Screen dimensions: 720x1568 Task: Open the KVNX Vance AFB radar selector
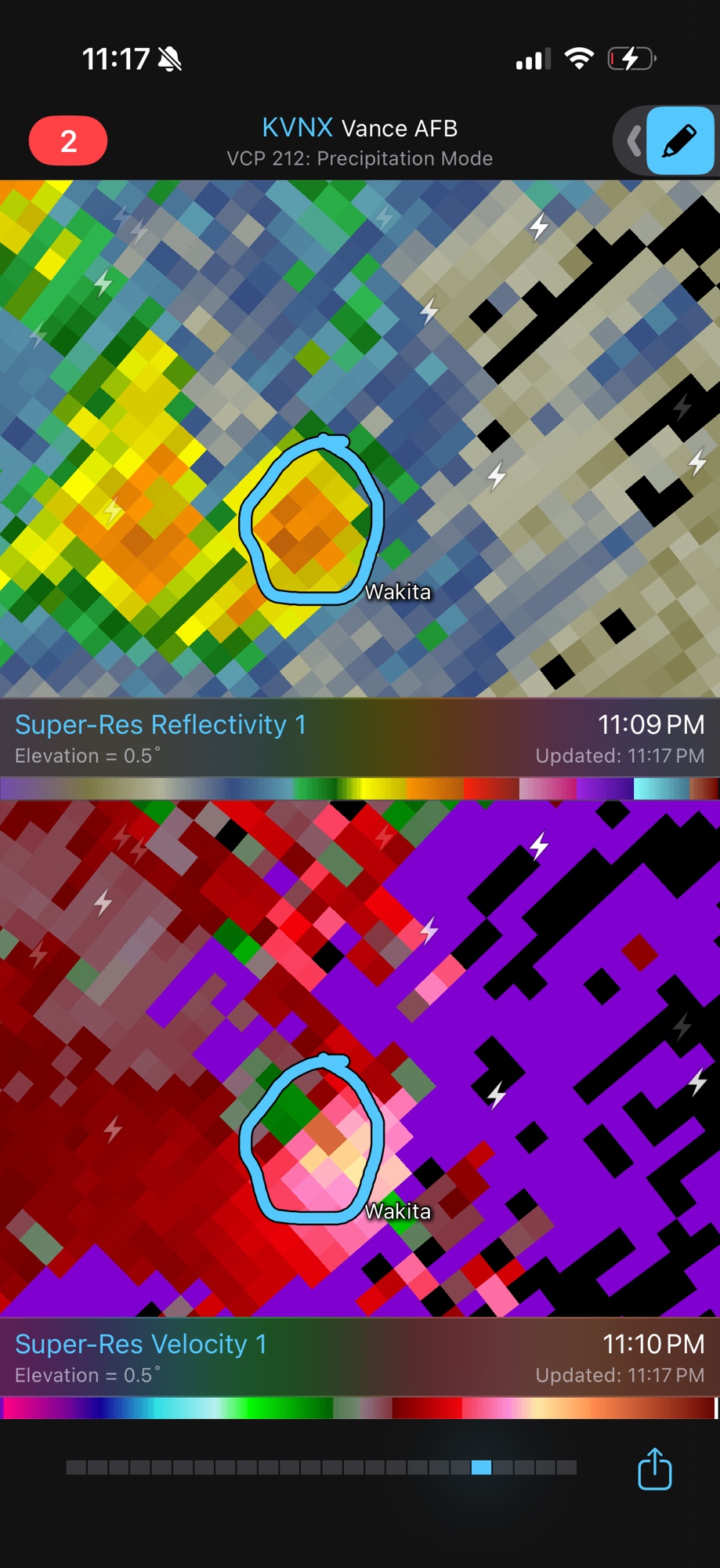[360, 128]
